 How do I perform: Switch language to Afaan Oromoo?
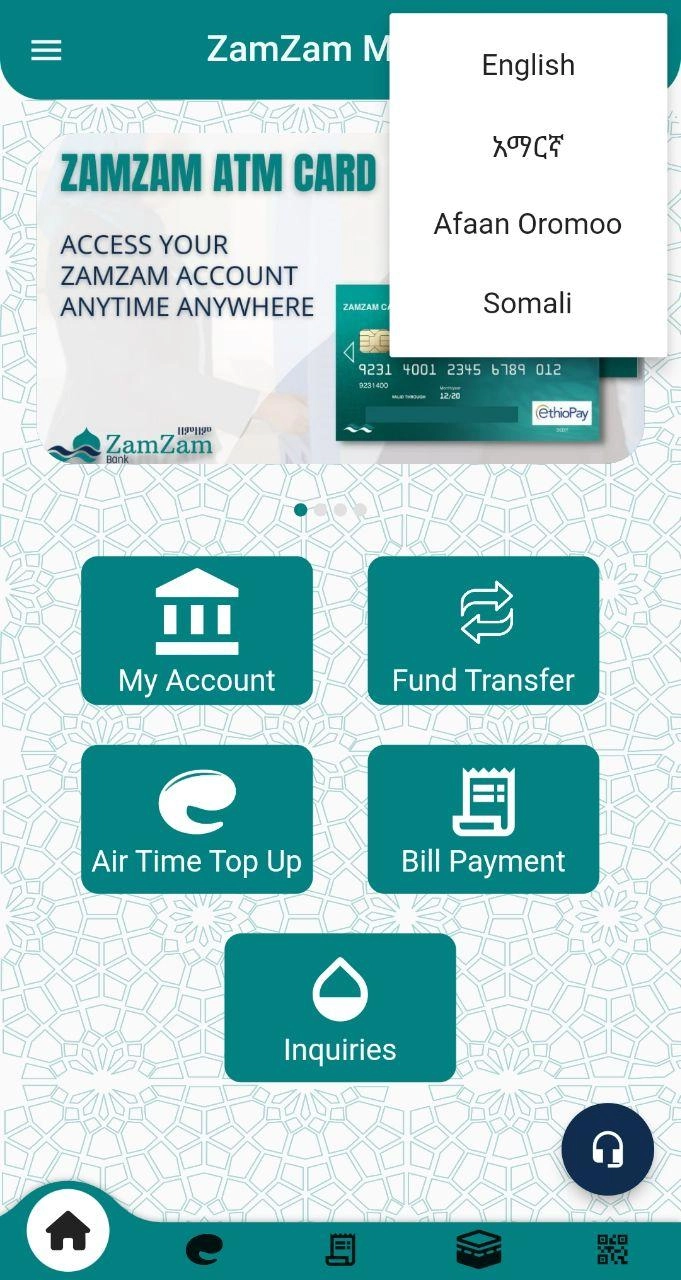pyautogui.click(x=528, y=224)
